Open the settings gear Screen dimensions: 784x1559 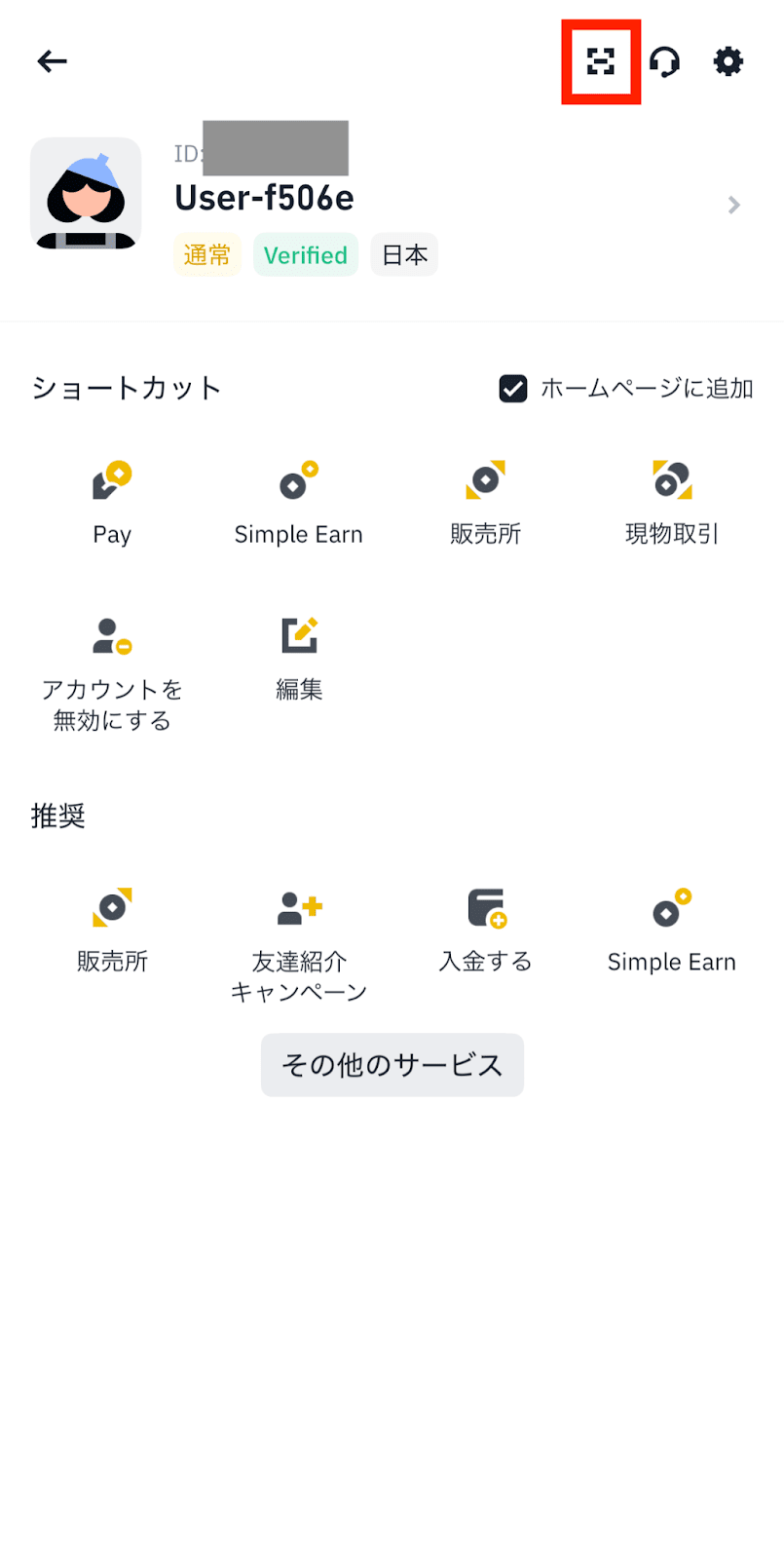[728, 61]
